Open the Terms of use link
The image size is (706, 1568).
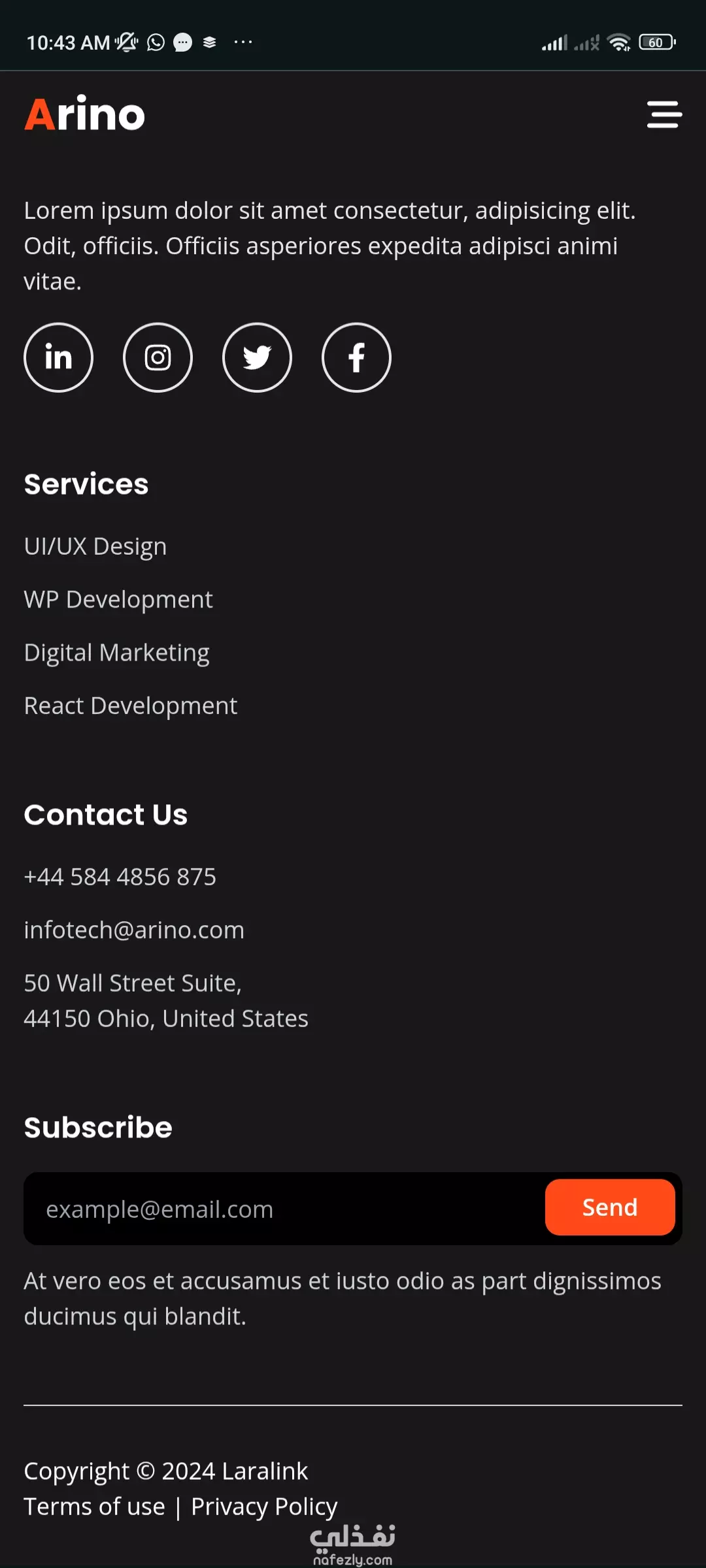95,1507
